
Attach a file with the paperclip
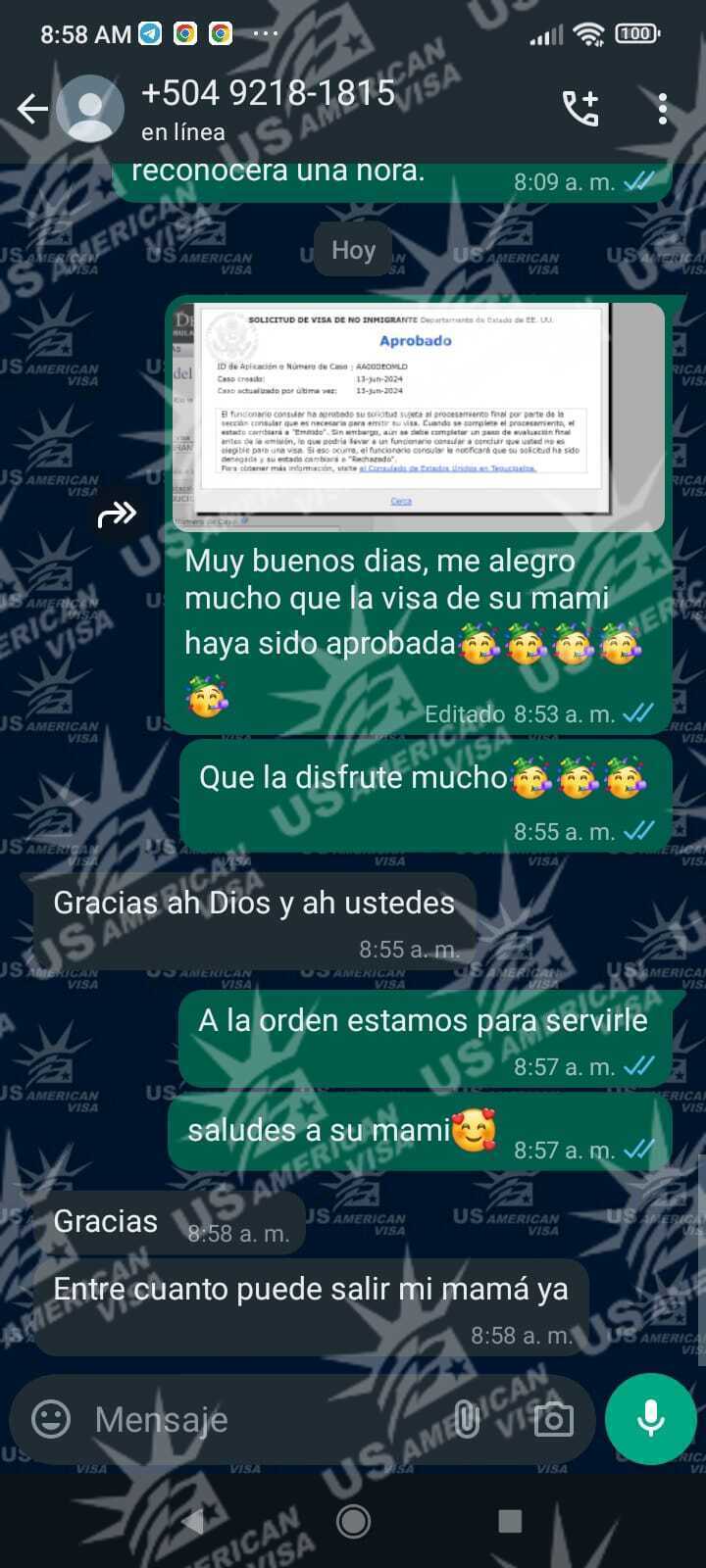[x=468, y=1418]
